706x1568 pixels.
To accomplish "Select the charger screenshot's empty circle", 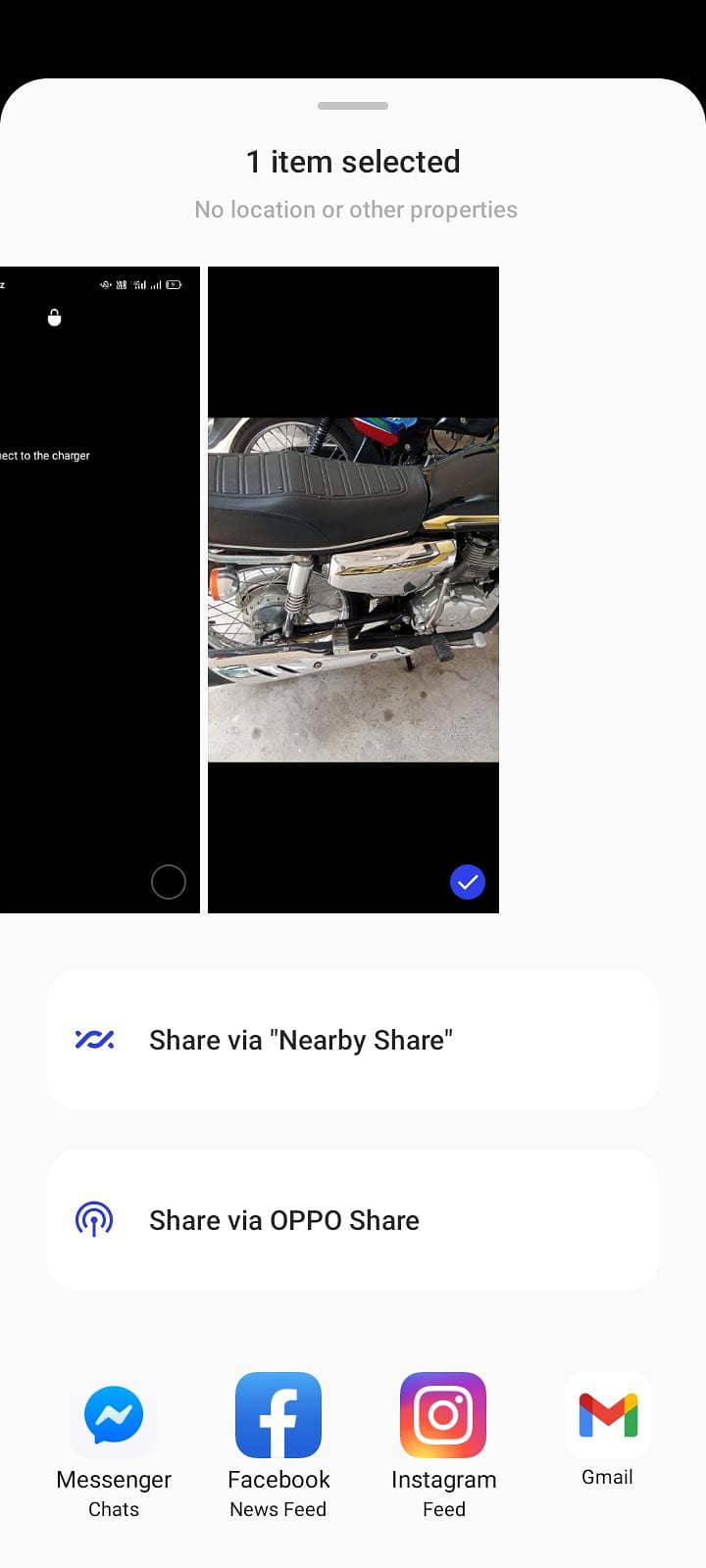I will click(x=169, y=882).
